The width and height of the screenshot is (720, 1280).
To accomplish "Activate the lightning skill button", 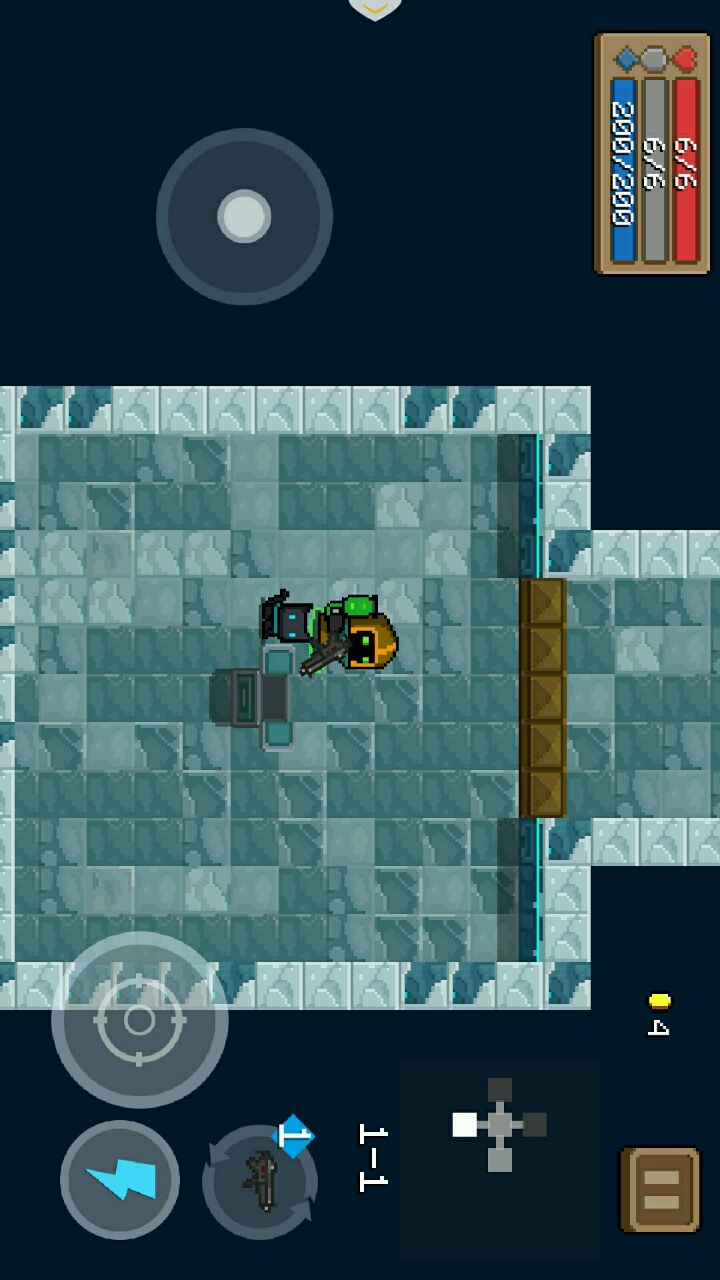I will point(120,1180).
